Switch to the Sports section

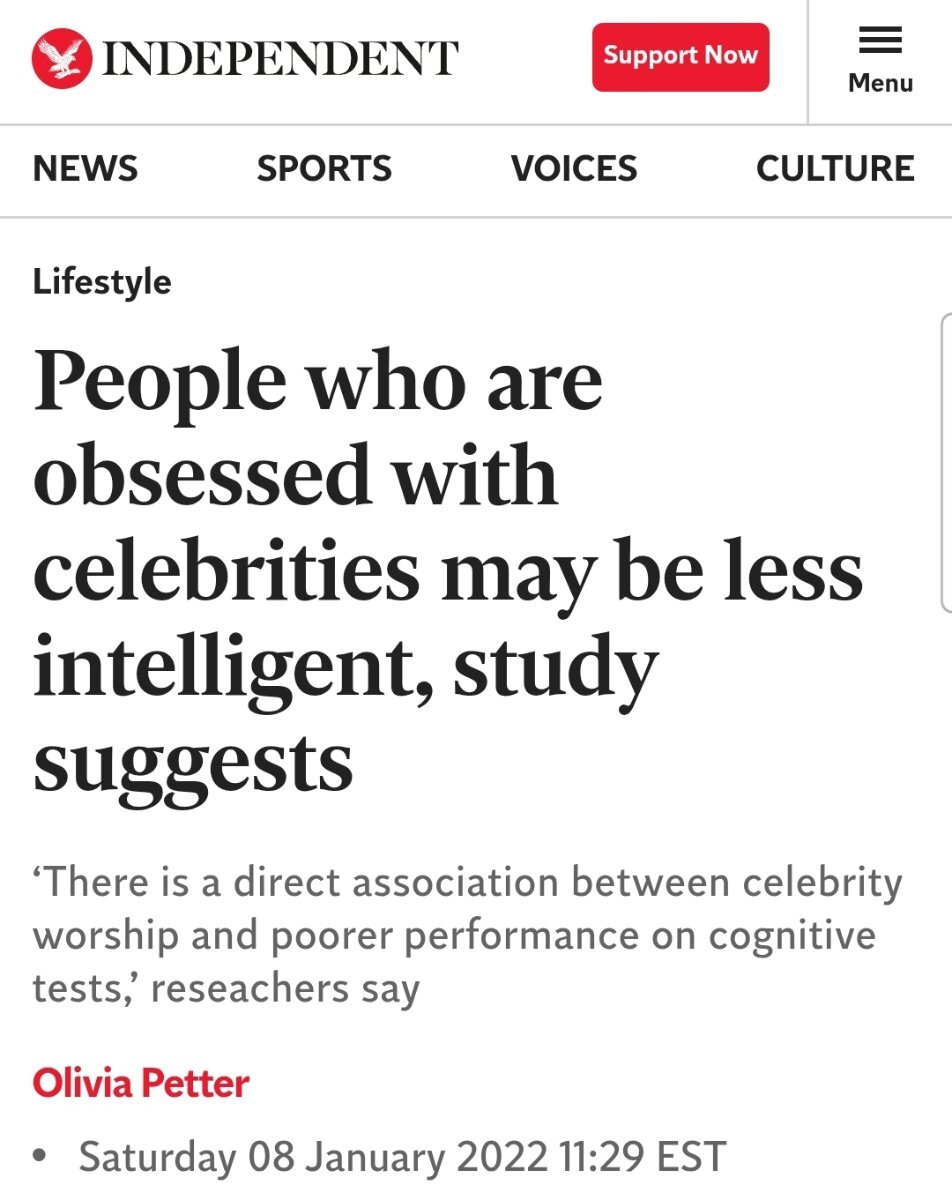pos(324,168)
